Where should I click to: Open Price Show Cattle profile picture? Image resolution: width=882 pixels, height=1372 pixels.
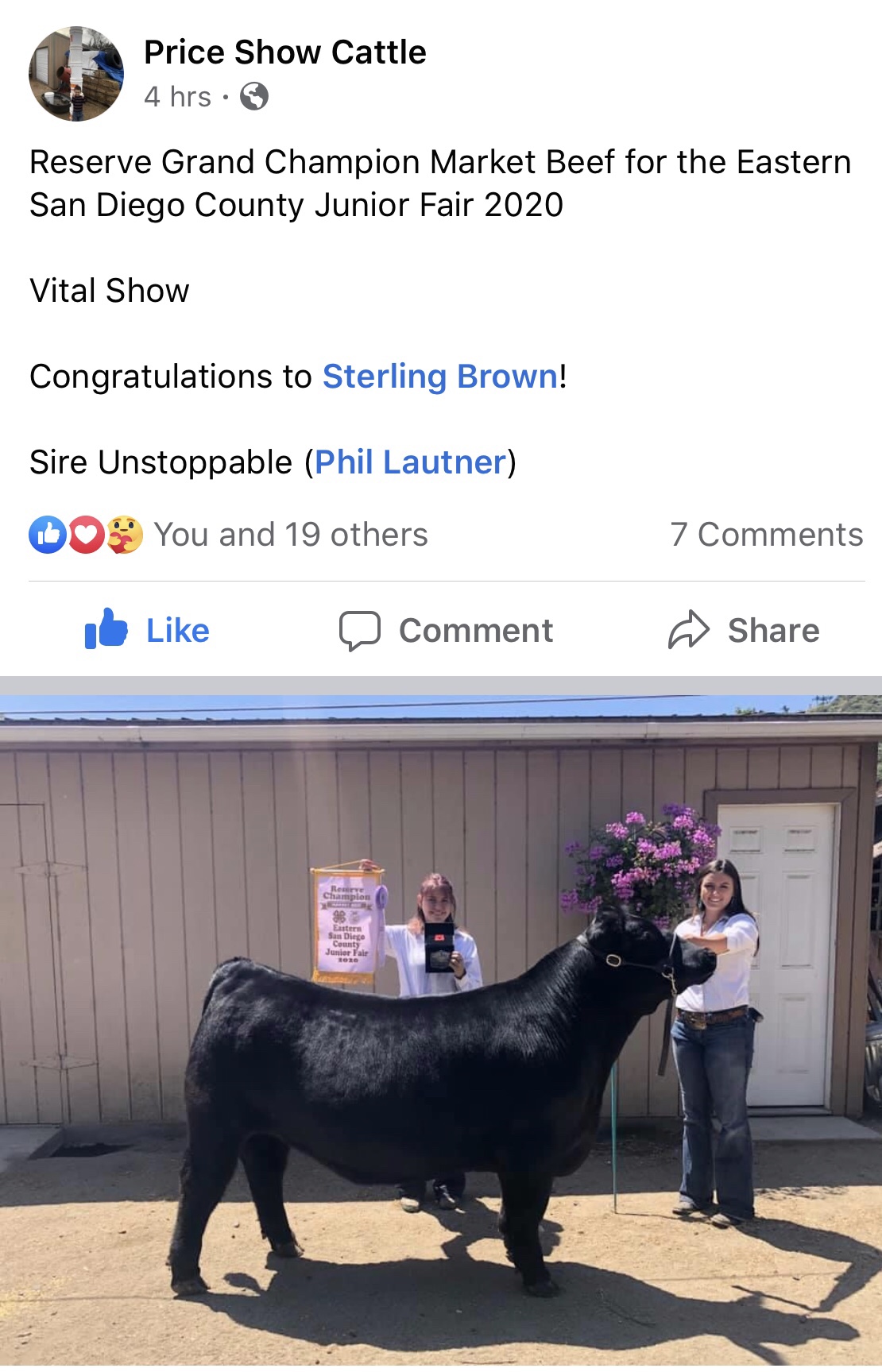76,74
